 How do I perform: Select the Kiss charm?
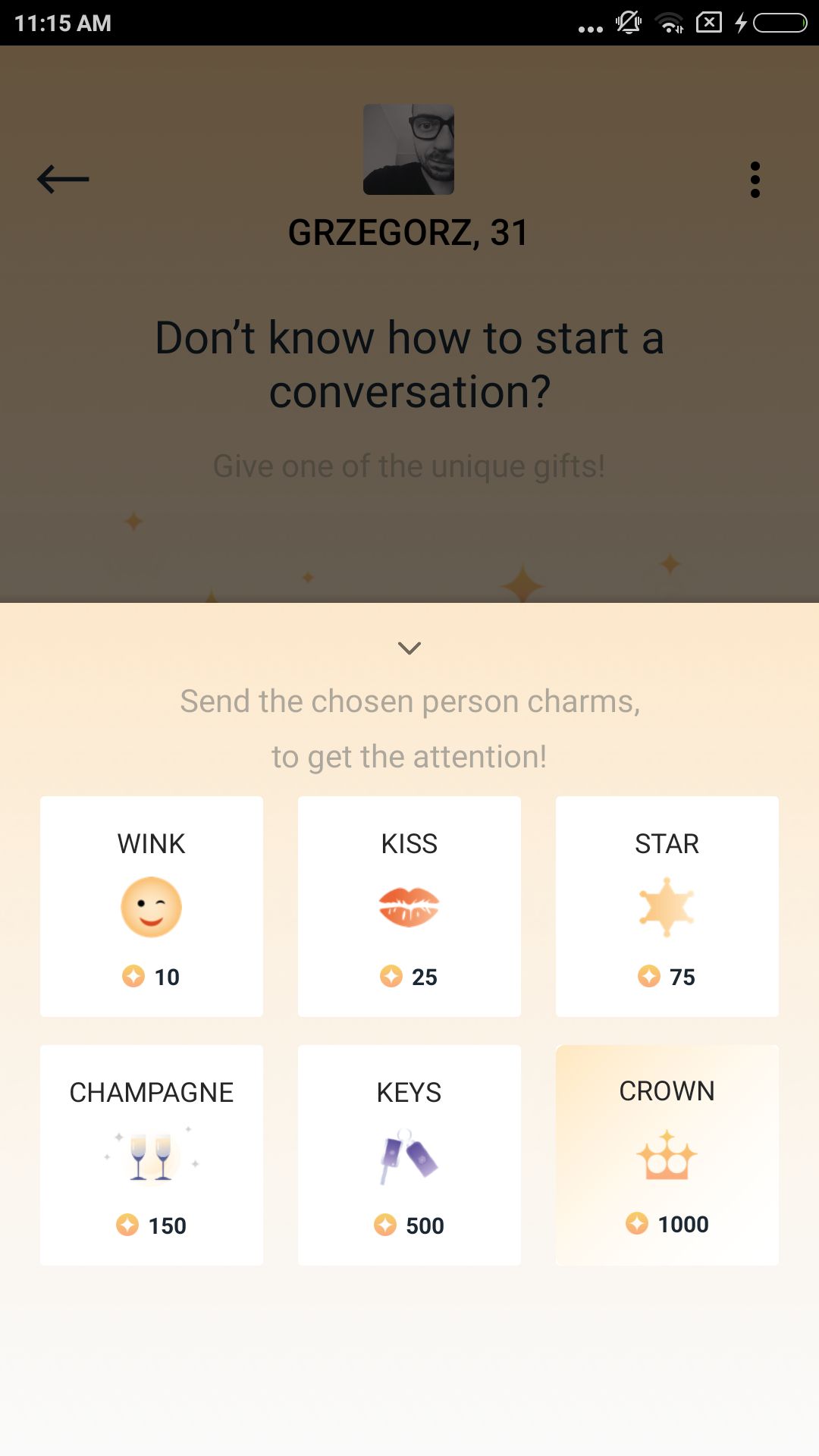[409, 906]
